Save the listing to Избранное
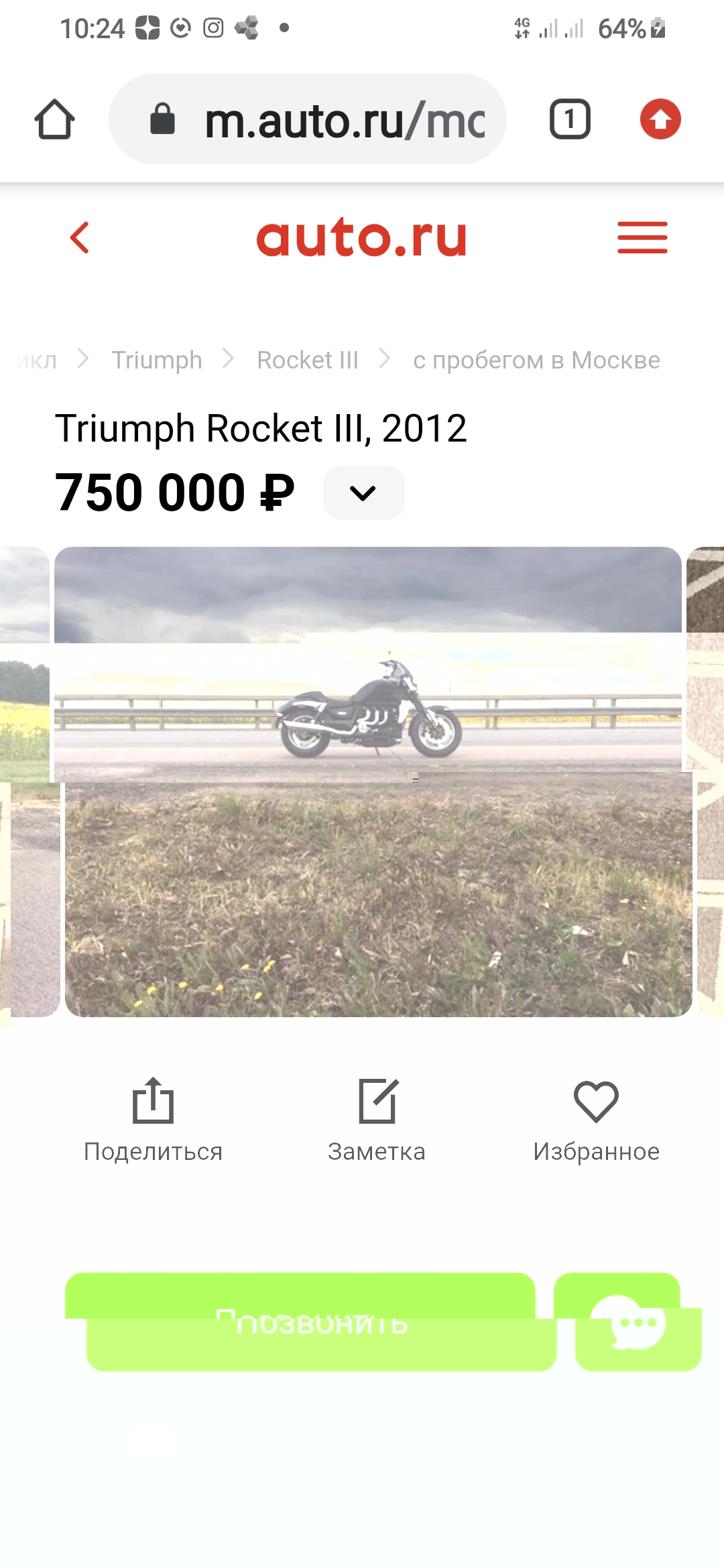This screenshot has height=1568, width=724. coord(596,1119)
